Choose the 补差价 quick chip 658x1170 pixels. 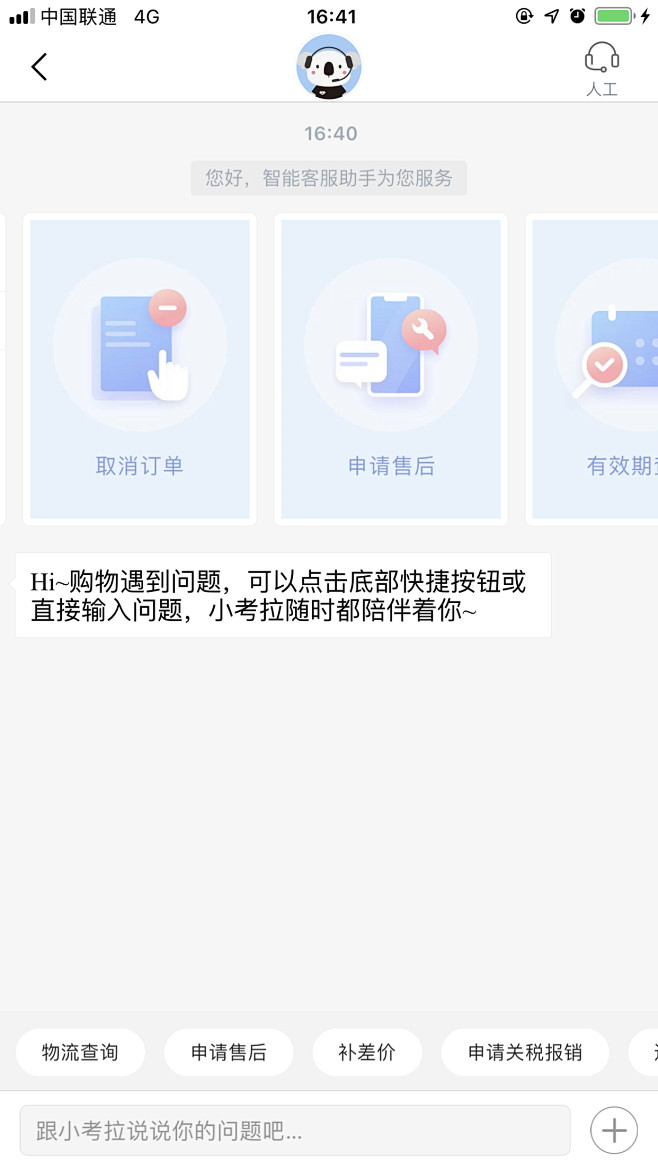click(x=367, y=1052)
